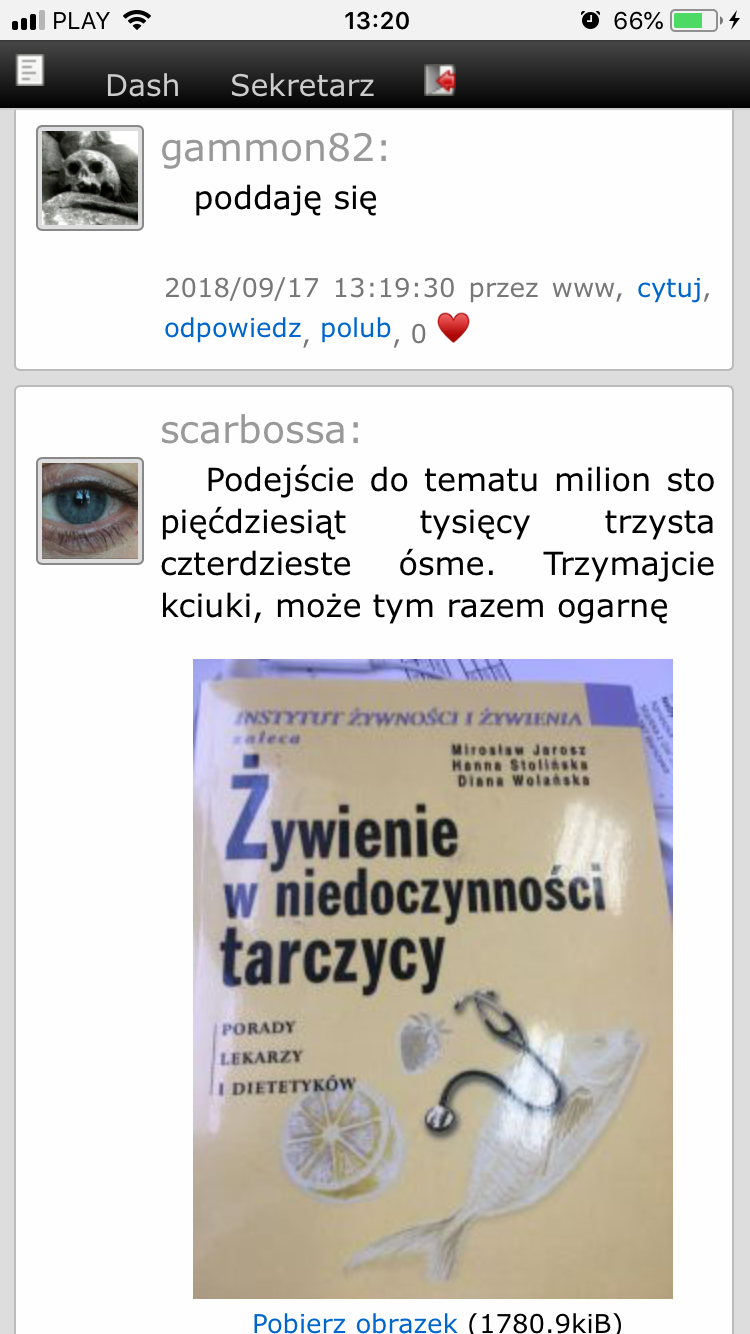Open the Sekretarz tab
This screenshot has height=1334, width=750.
302,85
